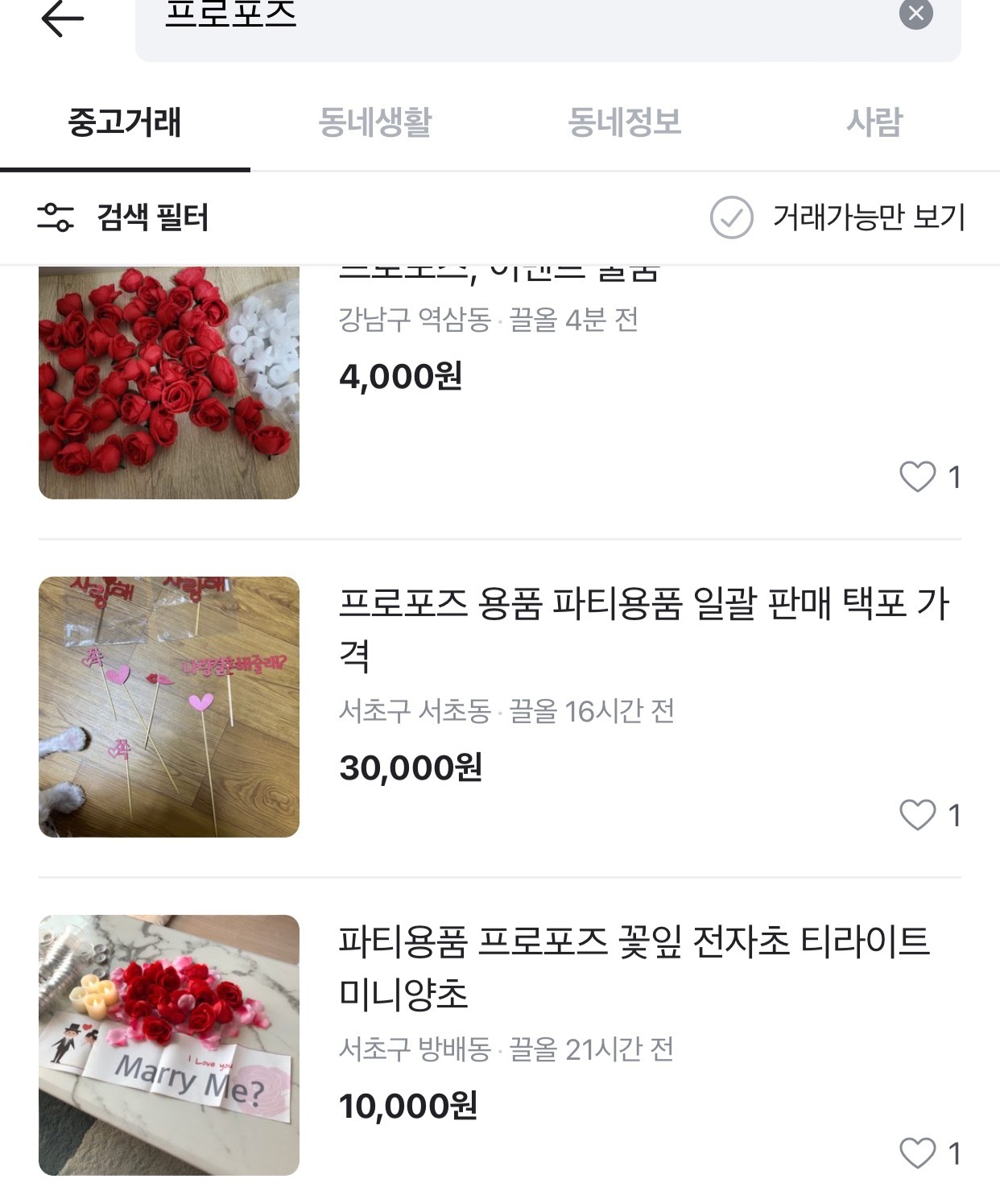Open the 검색 필터 options
This screenshot has width=1000, height=1204.
123,217
